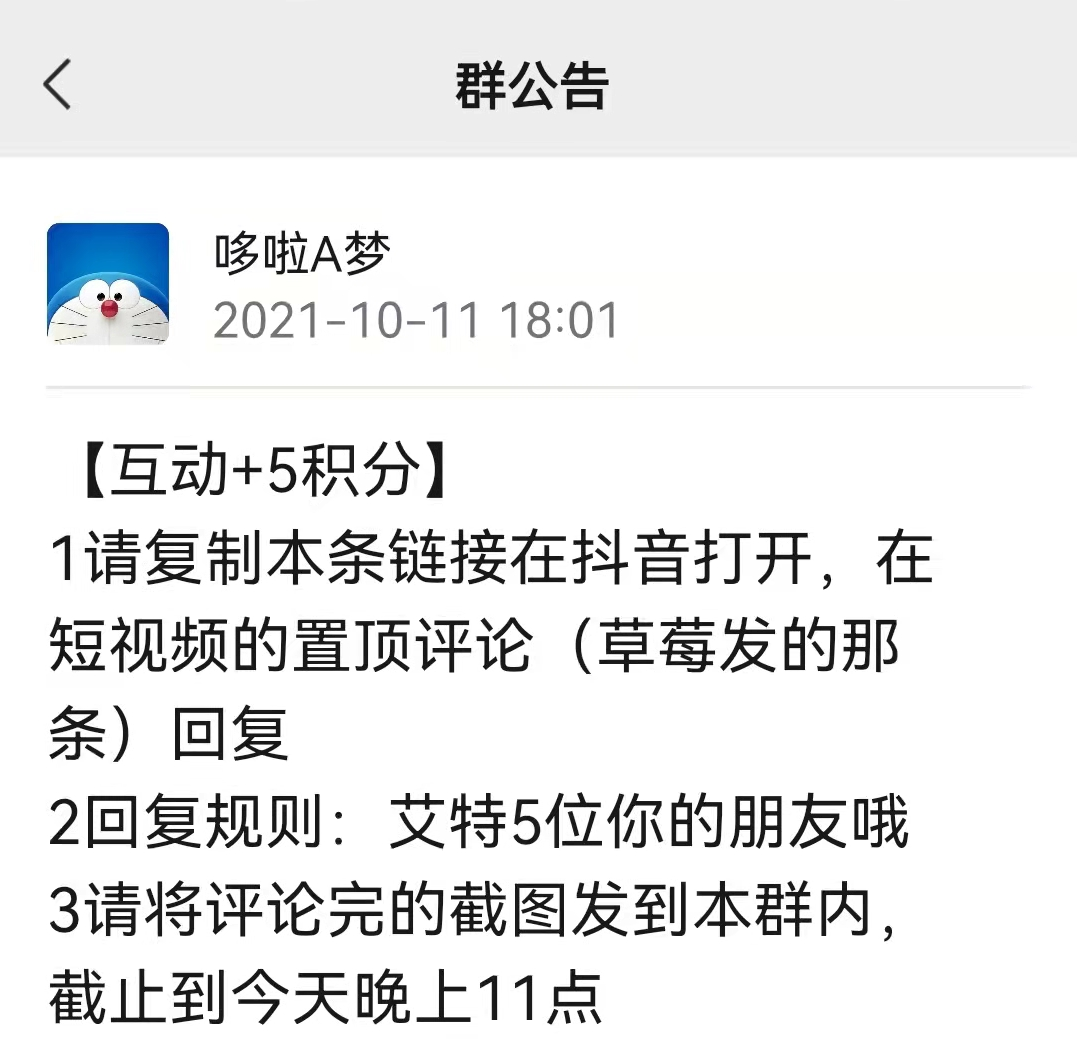Open 哆啦A梦's profile avatar
1077x1051 pixels.
[108, 284]
